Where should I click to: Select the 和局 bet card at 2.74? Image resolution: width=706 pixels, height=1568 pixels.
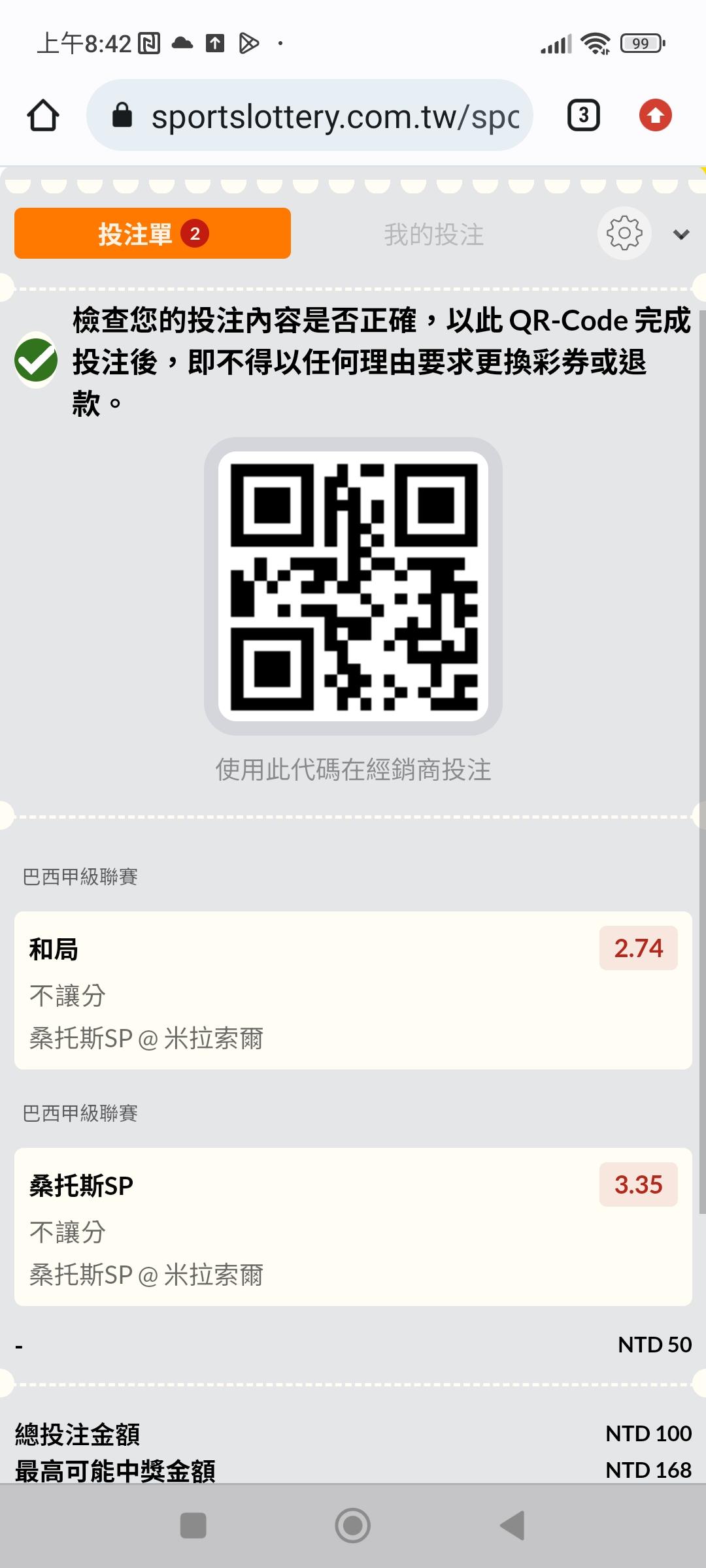pyautogui.click(x=353, y=990)
